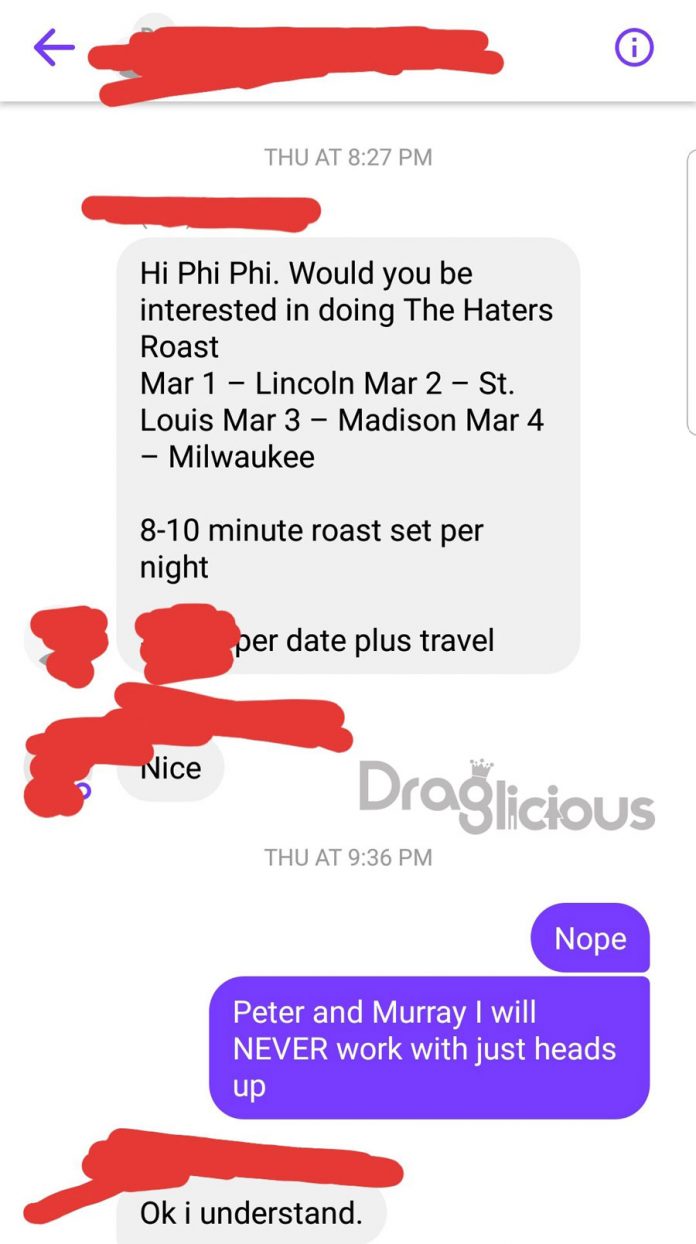This screenshot has width=696, height=1244.
Task: Open the conversation info icon
Action: [634, 47]
